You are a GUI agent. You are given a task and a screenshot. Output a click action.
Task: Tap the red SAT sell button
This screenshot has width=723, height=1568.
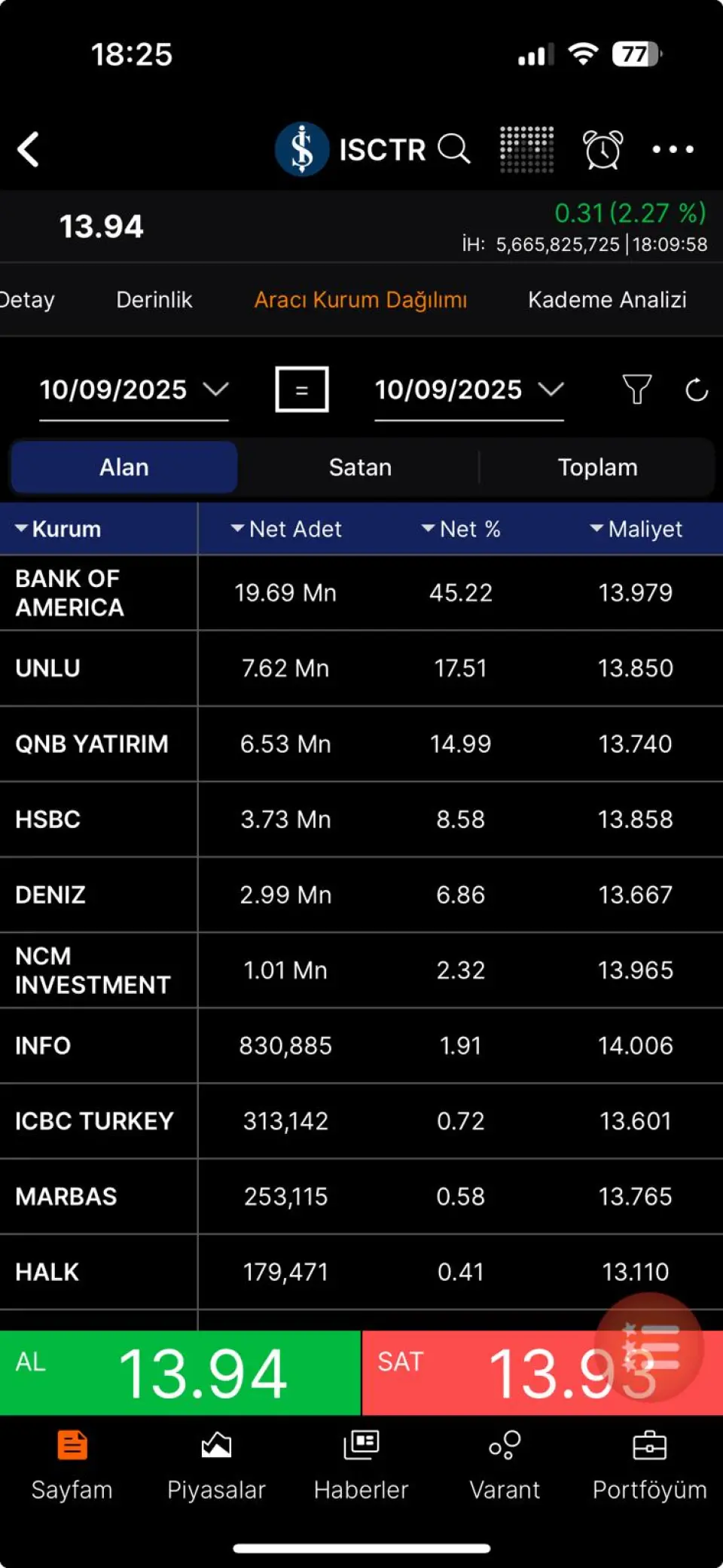tap(542, 1373)
